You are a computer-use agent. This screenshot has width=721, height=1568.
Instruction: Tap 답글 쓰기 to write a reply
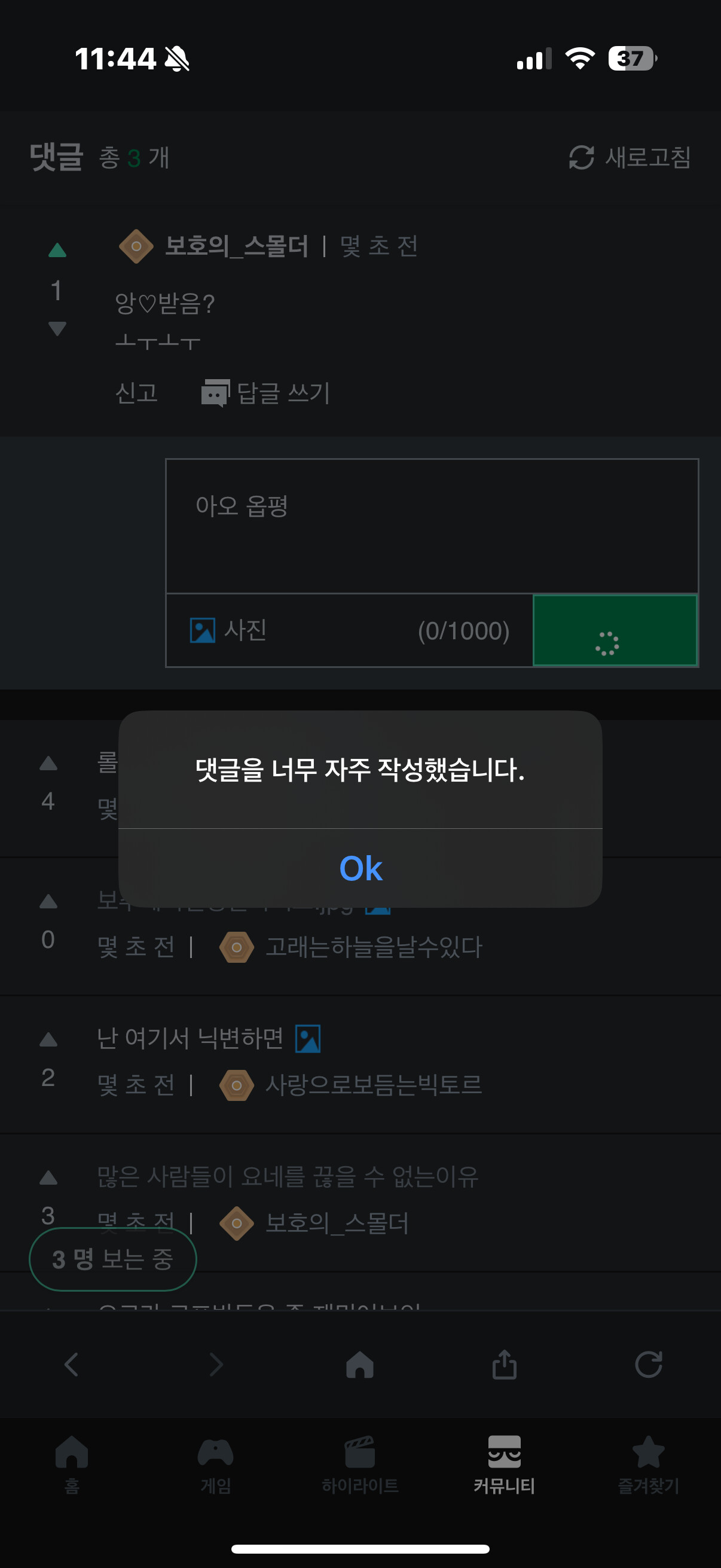pyautogui.click(x=267, y=393)
